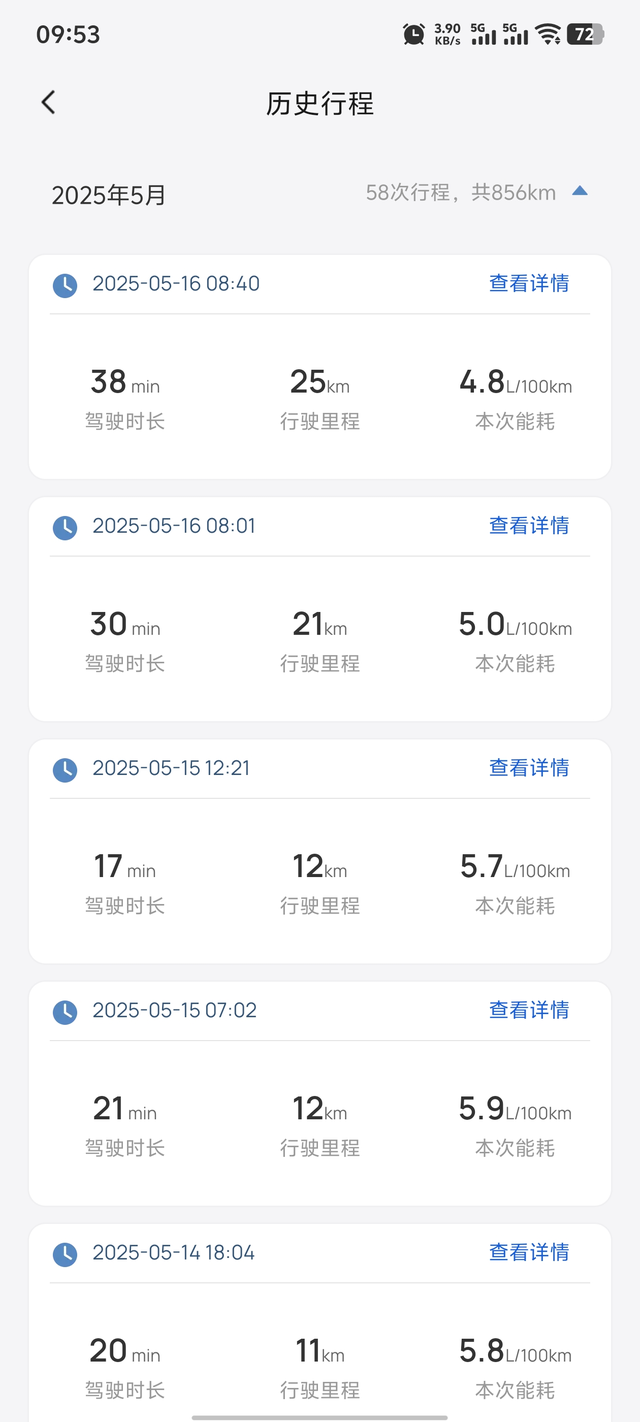
Task: Open 查看详情 for the 2025-05-16 08:01 trip
Action: (529, 526)
